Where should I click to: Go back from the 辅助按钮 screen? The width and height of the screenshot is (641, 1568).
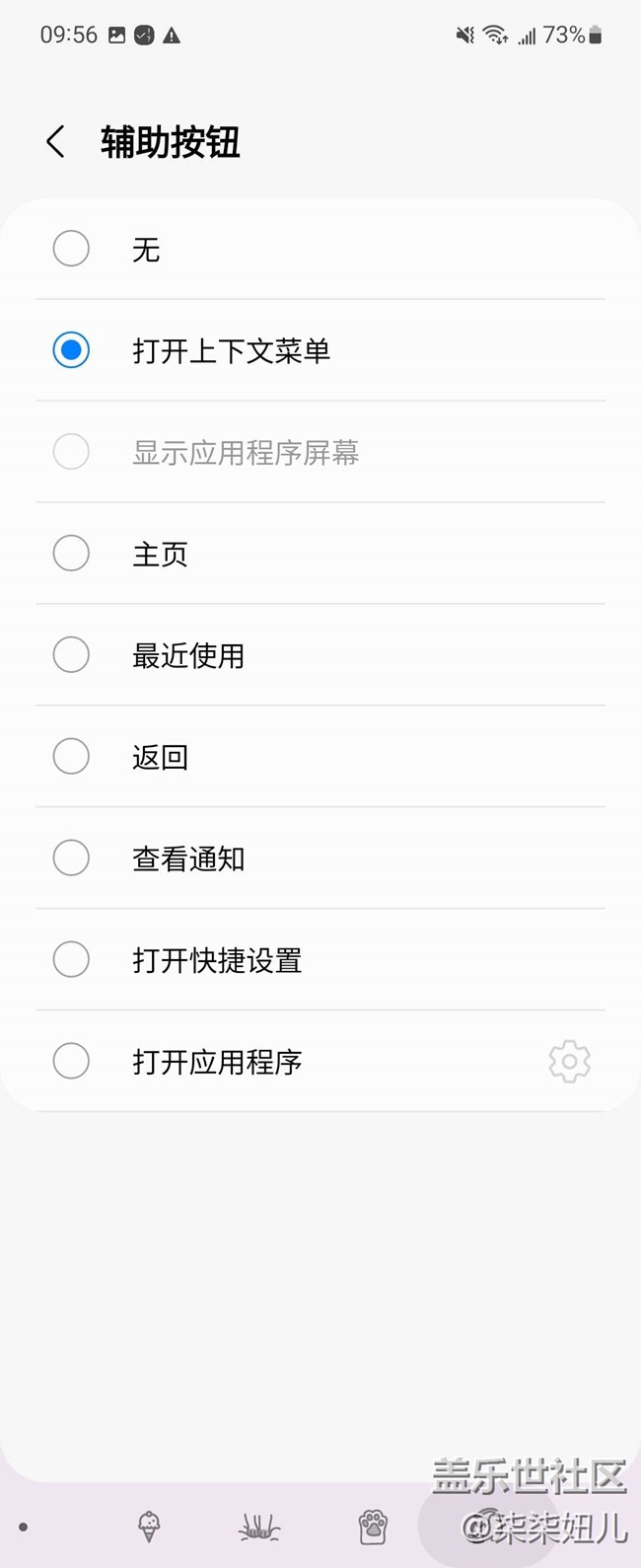(x=56, y=142)
